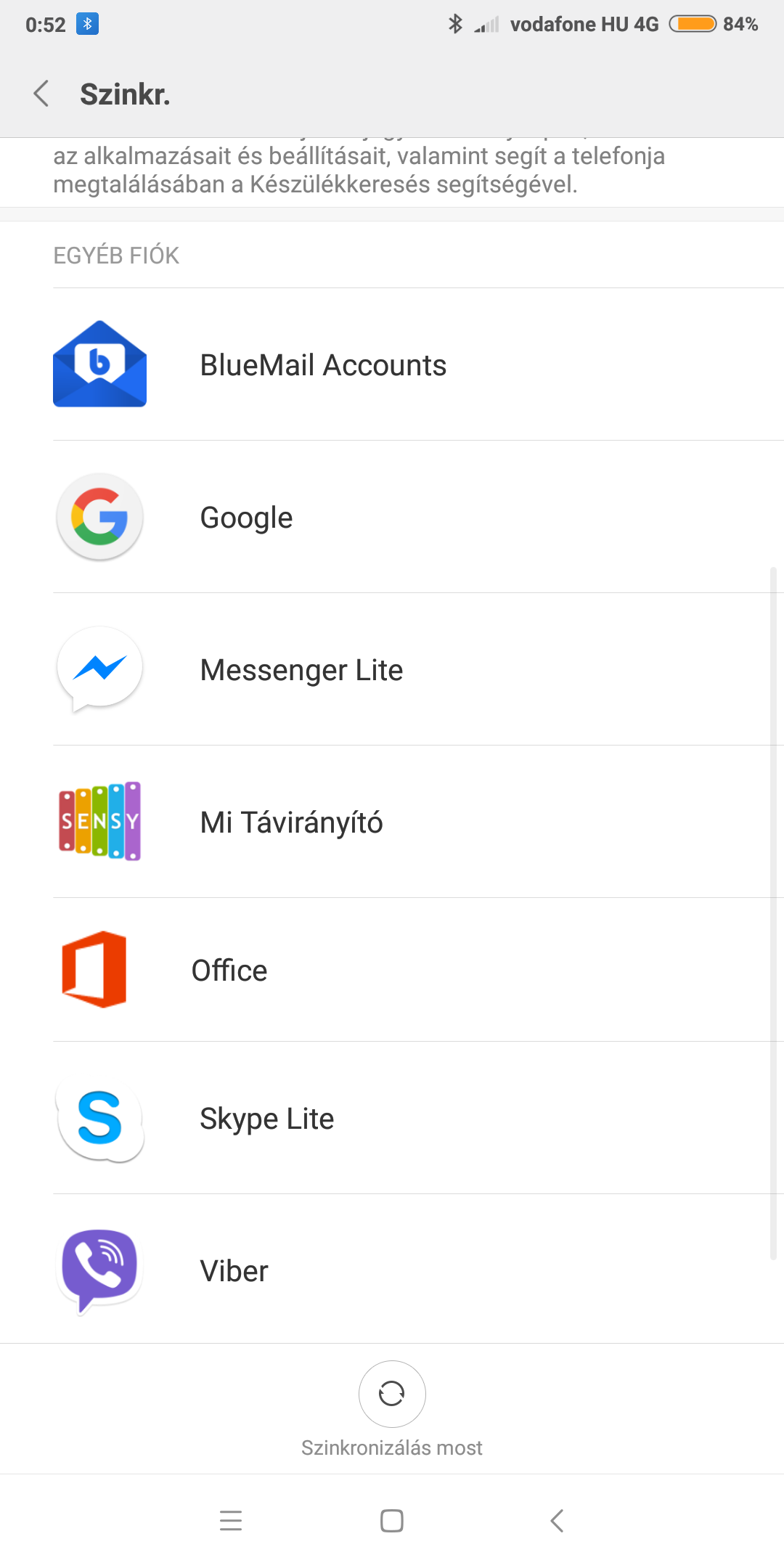This screenshot has width=784, height=1568.
Task: Open BlueMail Accounts sync settings
Action: click(392, 364)
